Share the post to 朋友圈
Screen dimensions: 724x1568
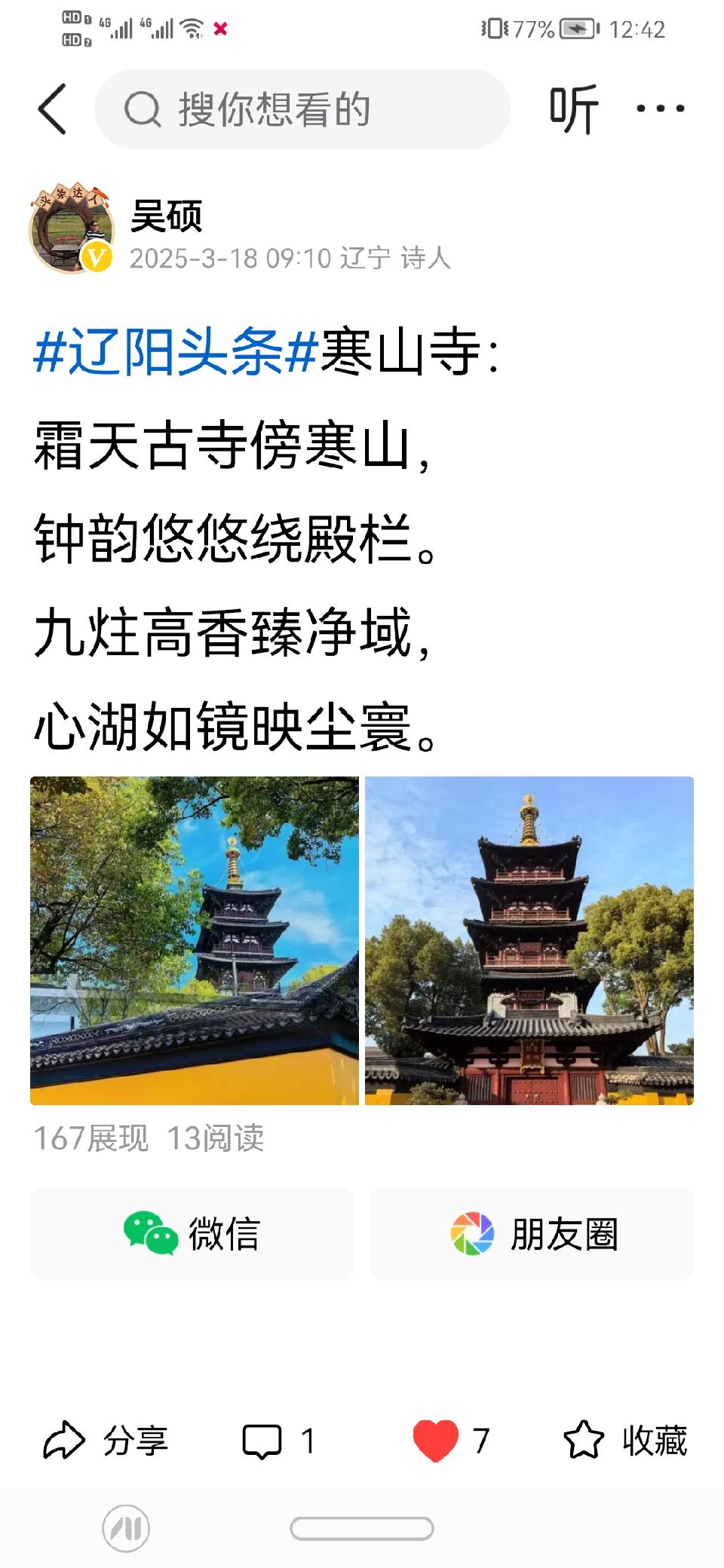click(532, 1233)
